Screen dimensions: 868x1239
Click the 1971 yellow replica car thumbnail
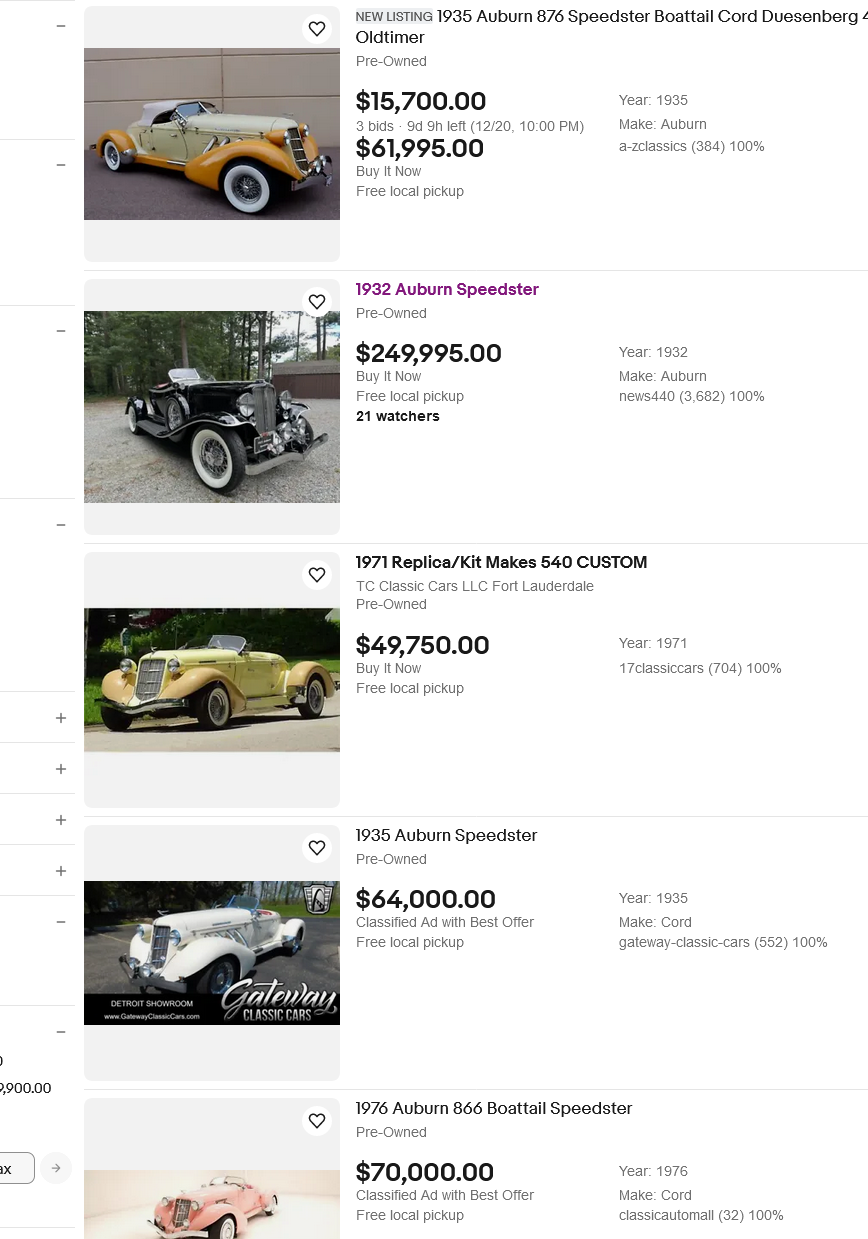[211, 679]
